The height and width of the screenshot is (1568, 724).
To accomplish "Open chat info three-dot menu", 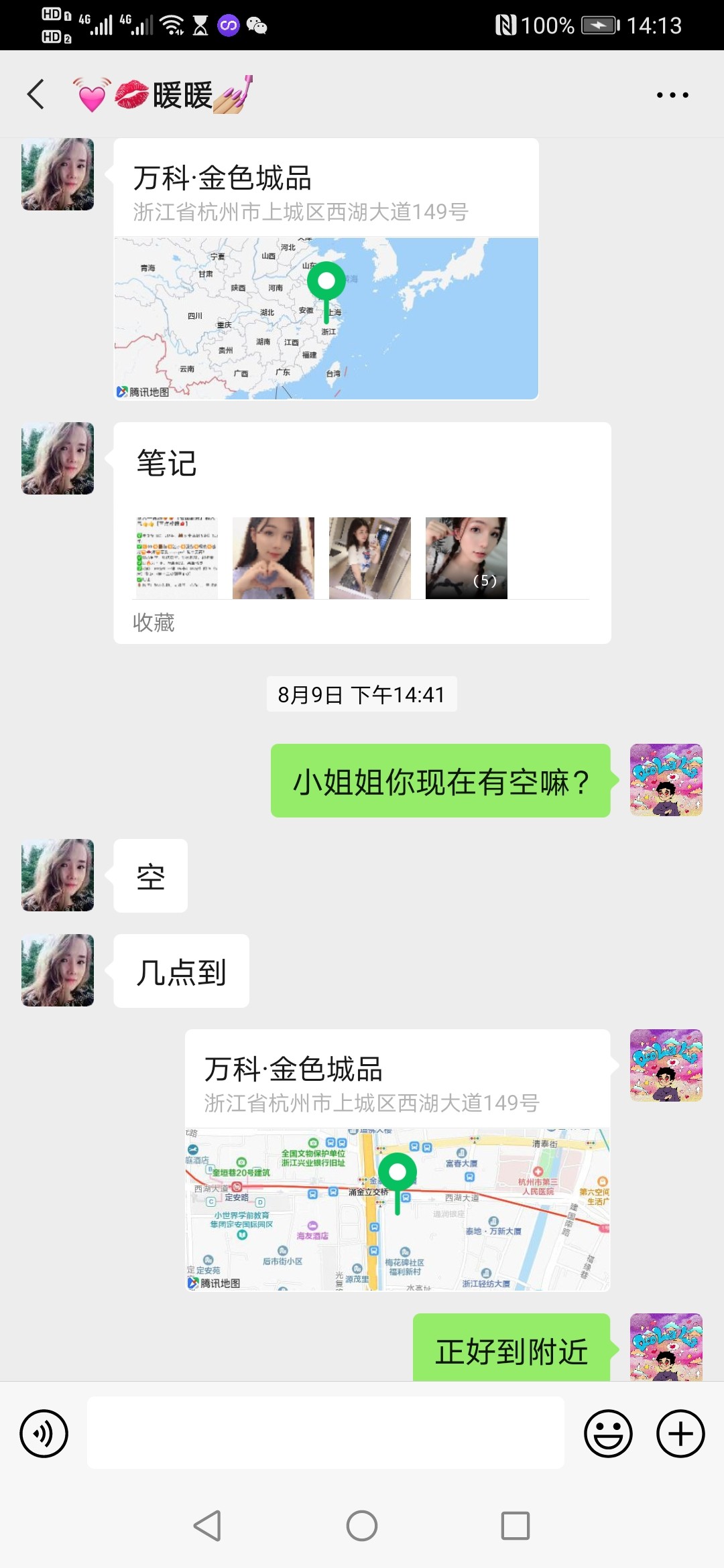I will coord(672,95).
